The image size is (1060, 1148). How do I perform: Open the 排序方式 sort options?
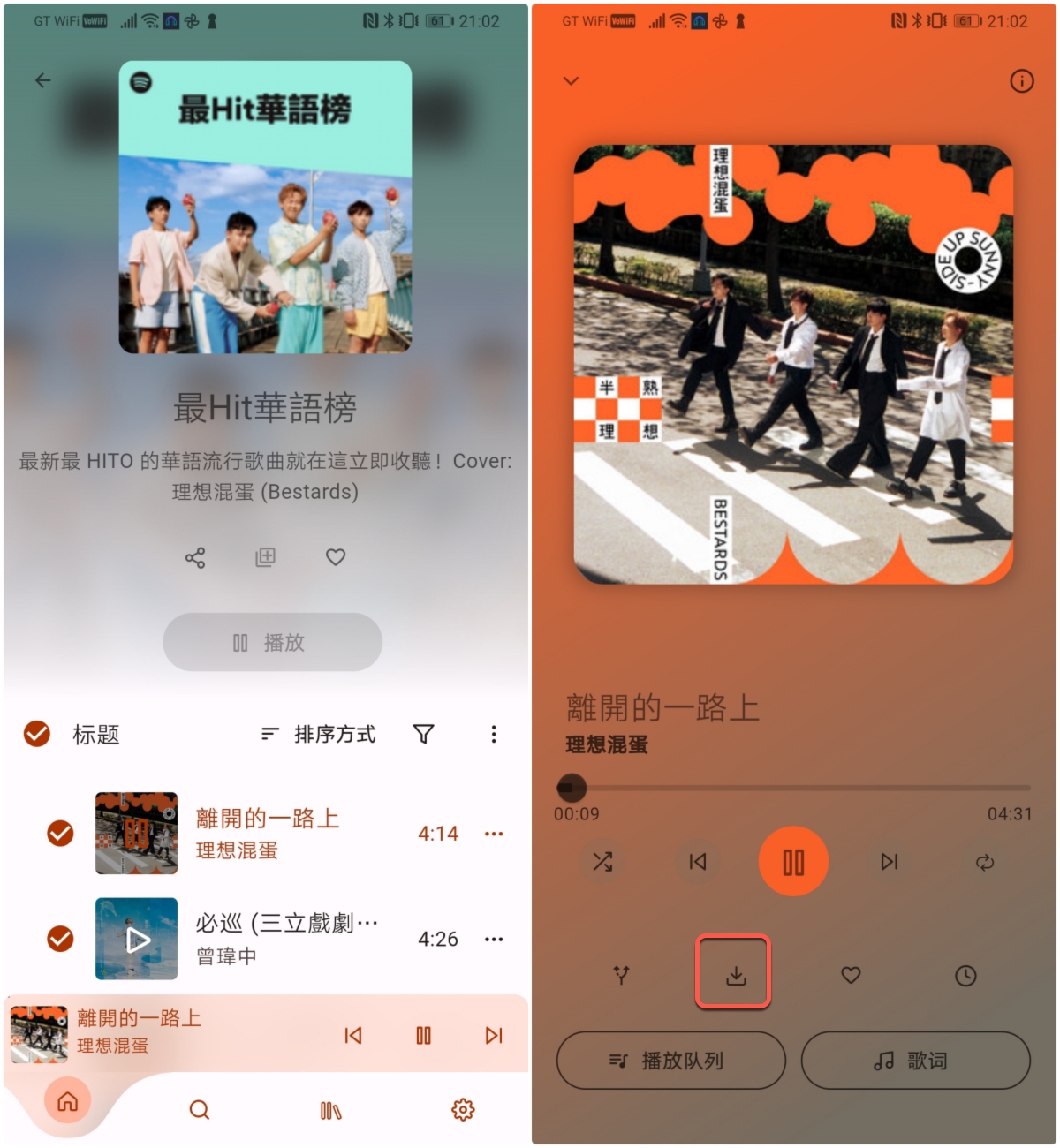click(x=319, y=734)
